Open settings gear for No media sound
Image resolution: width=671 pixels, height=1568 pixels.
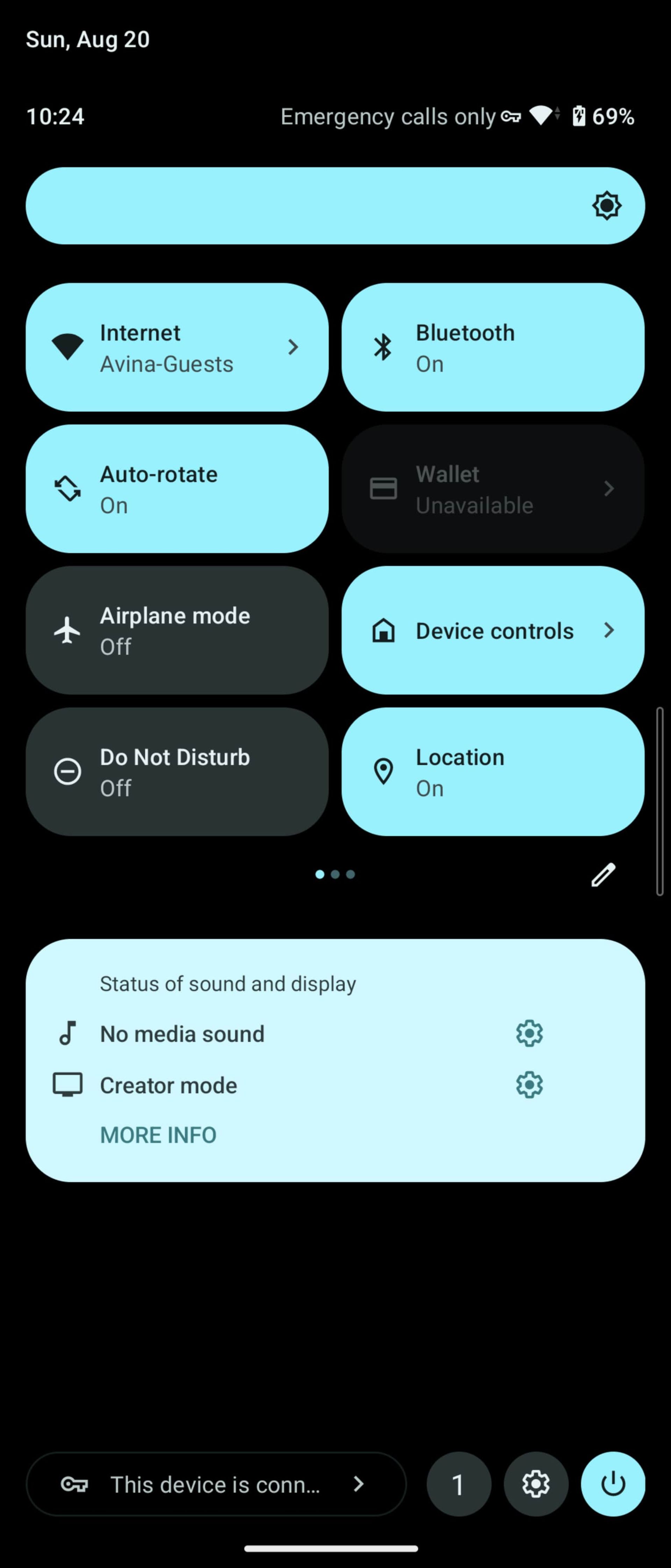(529, 1033)
